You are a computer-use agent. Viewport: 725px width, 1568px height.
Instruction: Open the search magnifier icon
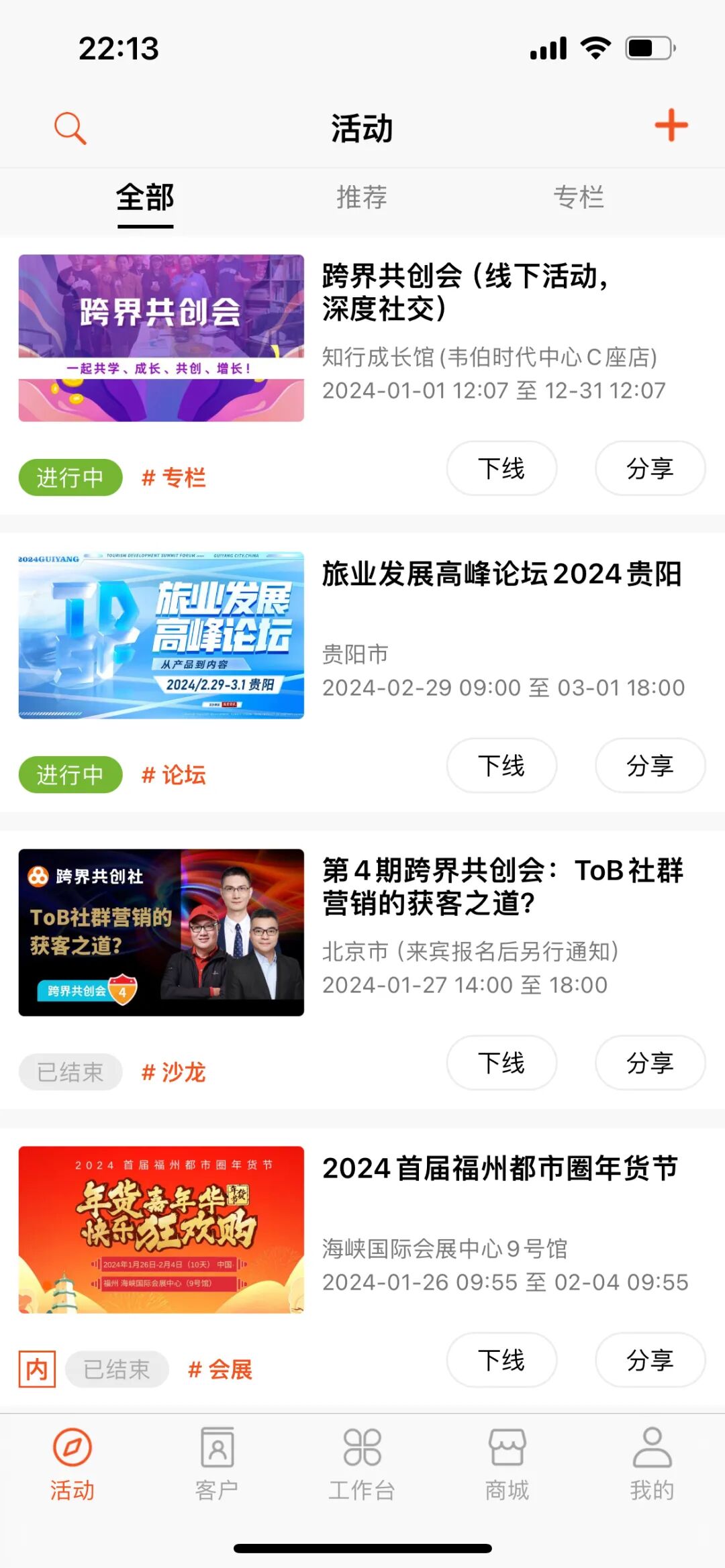tap(70, 127)
